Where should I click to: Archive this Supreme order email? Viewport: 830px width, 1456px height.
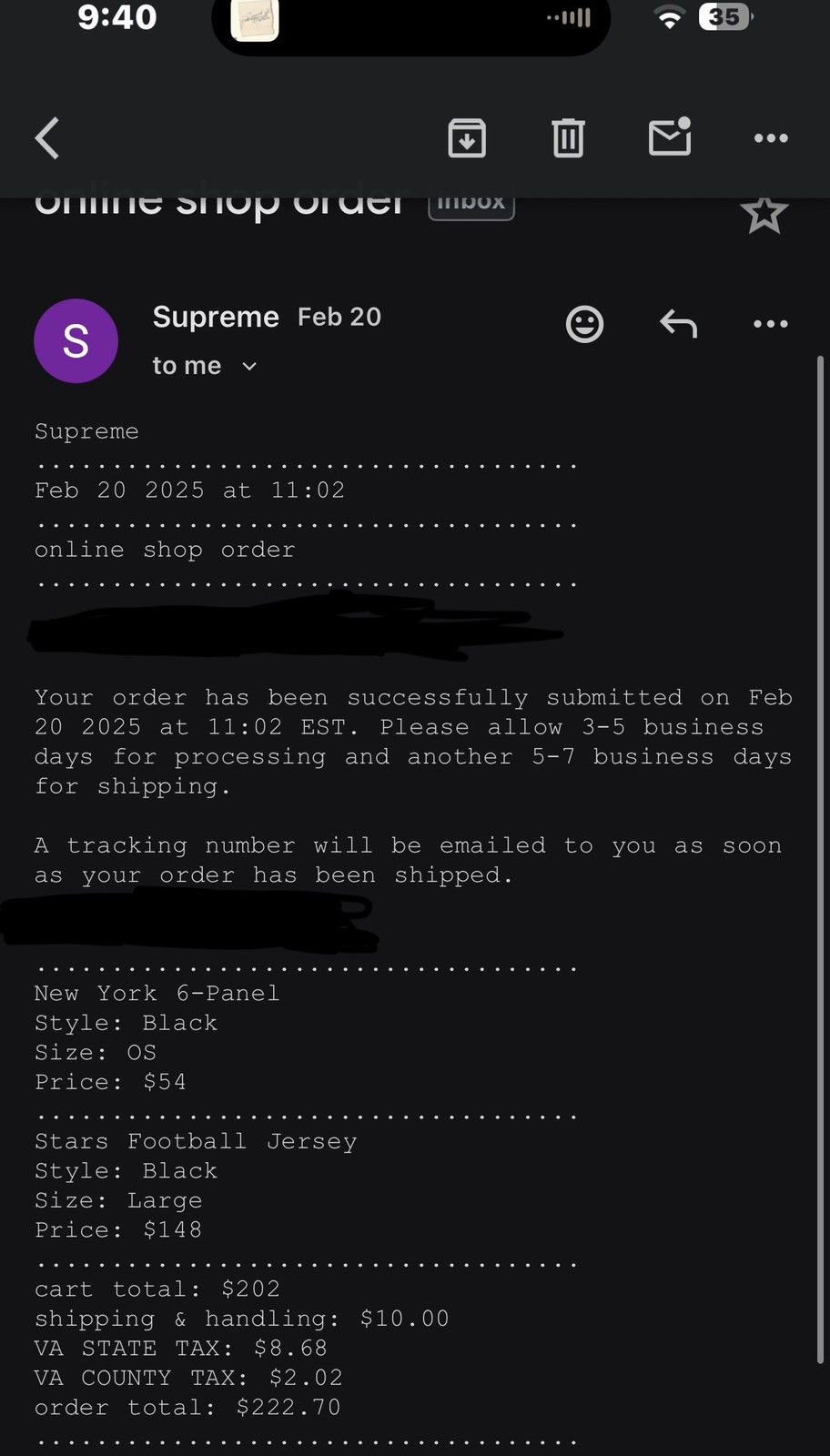(x=467, y=138)
